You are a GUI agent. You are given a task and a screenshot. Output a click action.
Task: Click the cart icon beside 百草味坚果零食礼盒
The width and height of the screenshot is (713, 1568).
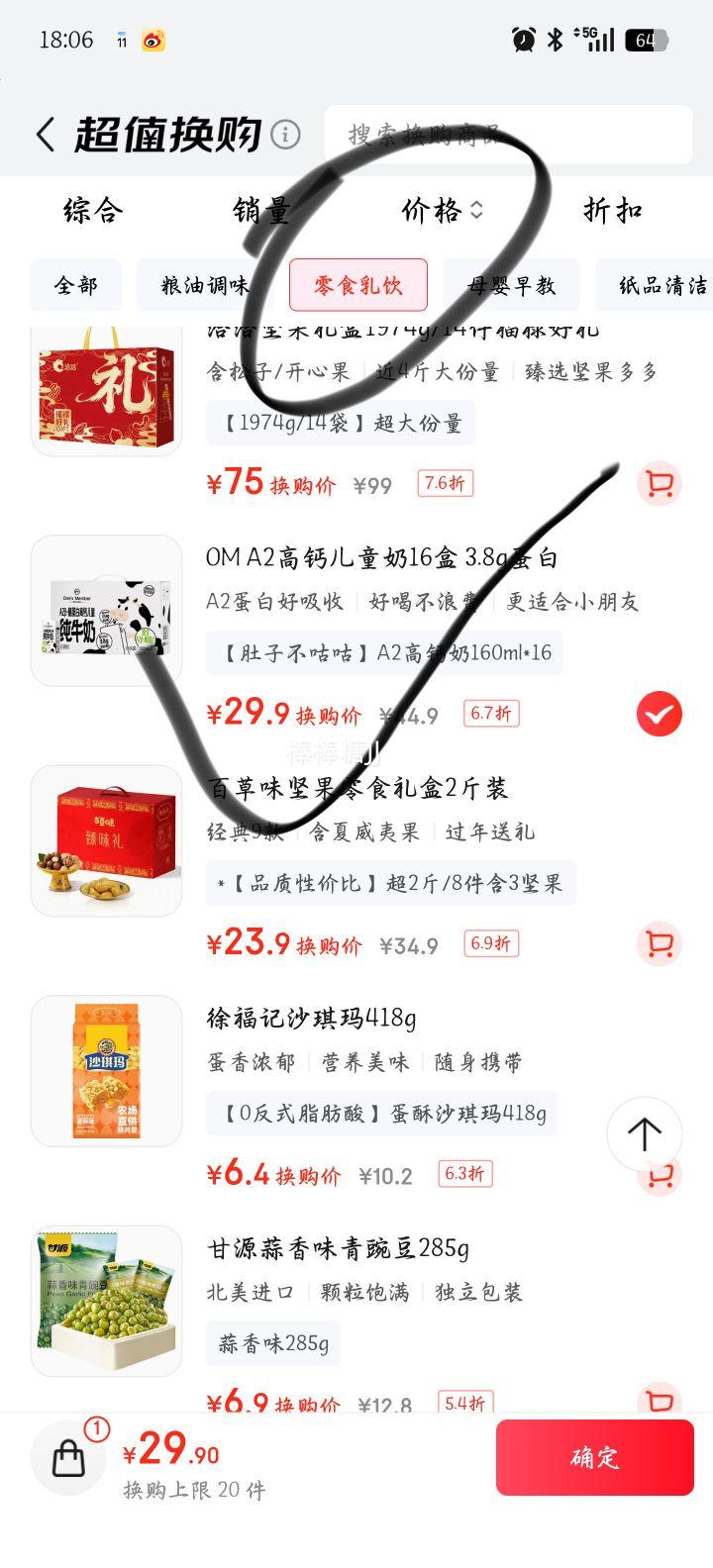pos(659,943)
